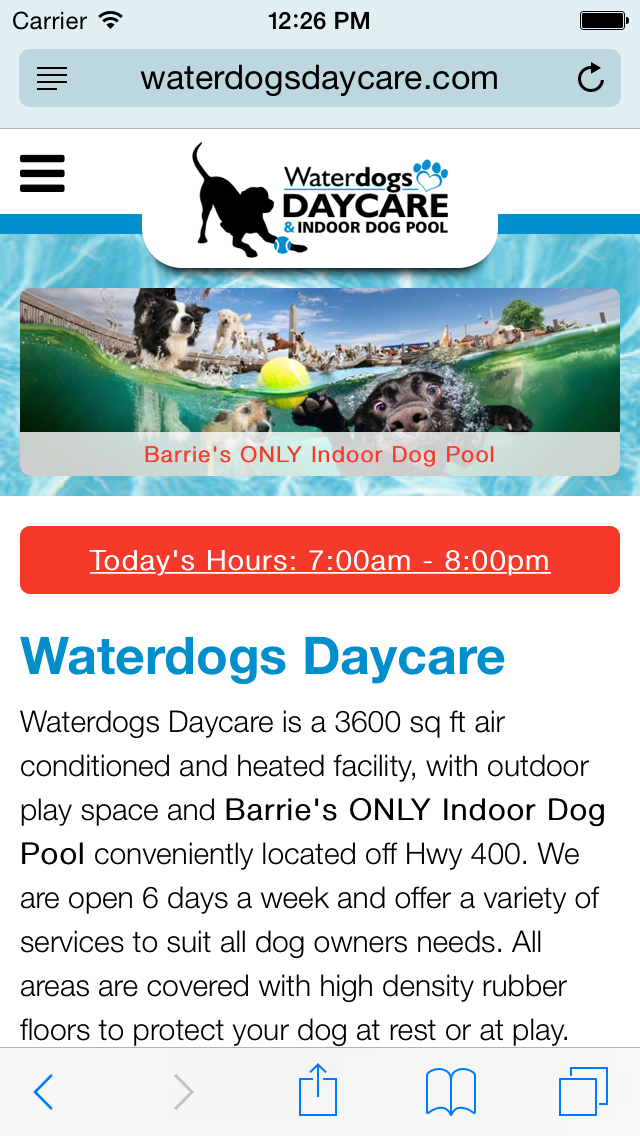Screen dimensions: 640x1136
Task: Open the hamburger site menu
Action: pos(42,173)
